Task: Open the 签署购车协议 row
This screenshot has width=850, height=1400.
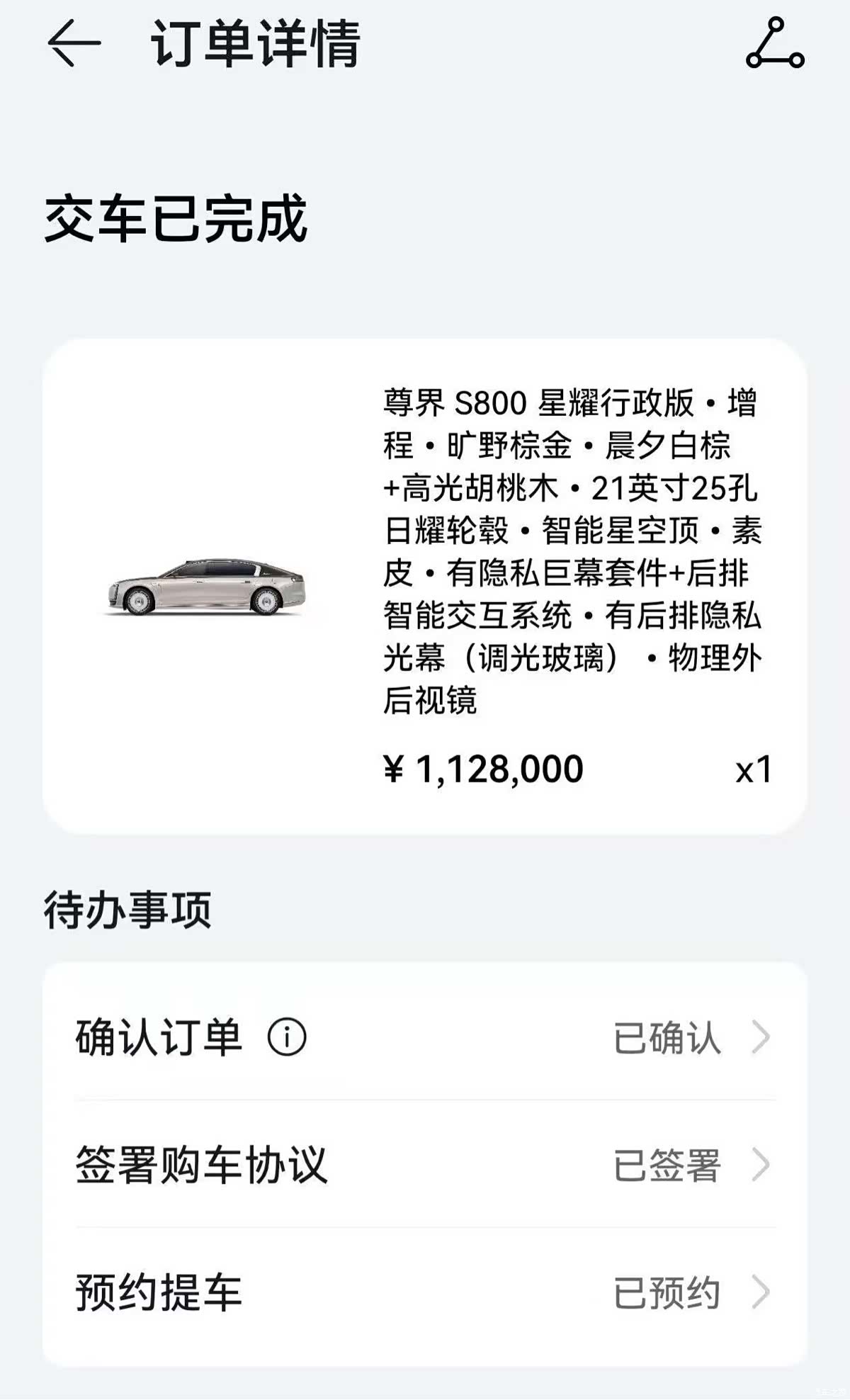Action: [425, 1164]
